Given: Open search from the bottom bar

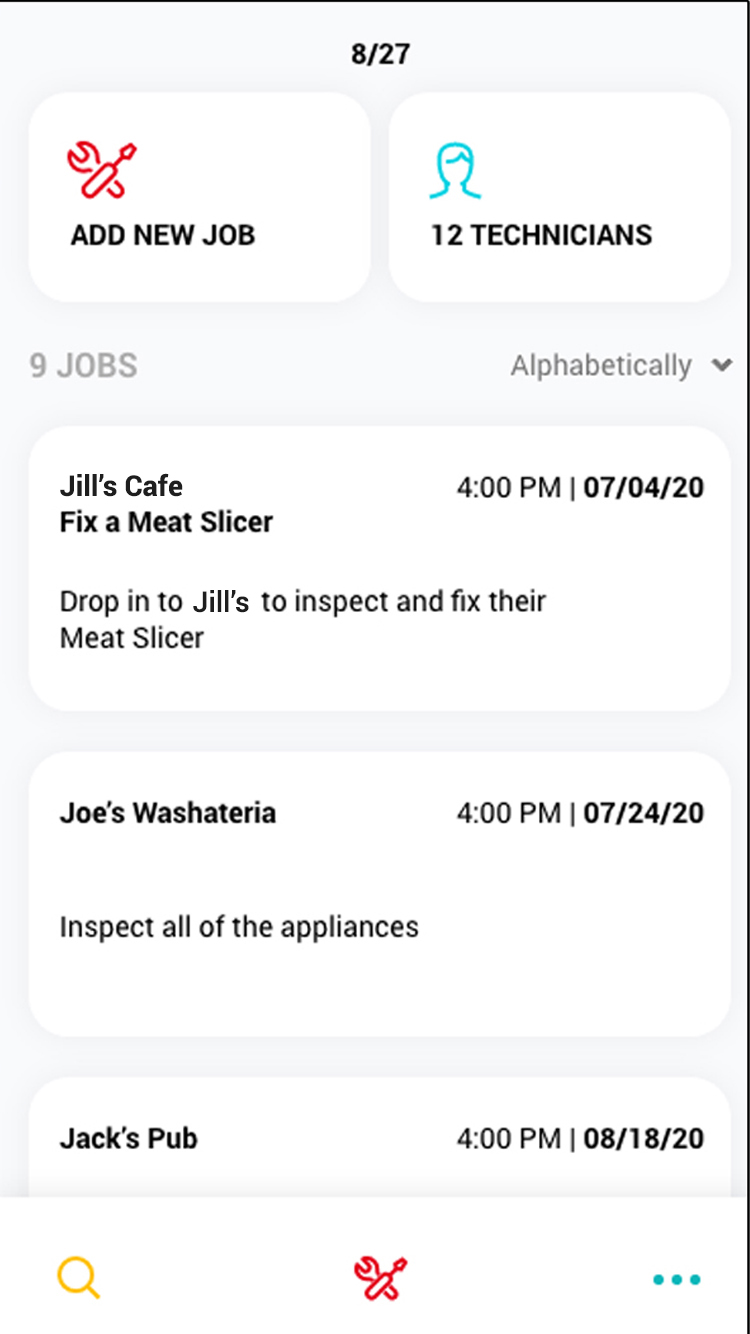Looking at the screenshot, I should tap(79, 1278).
